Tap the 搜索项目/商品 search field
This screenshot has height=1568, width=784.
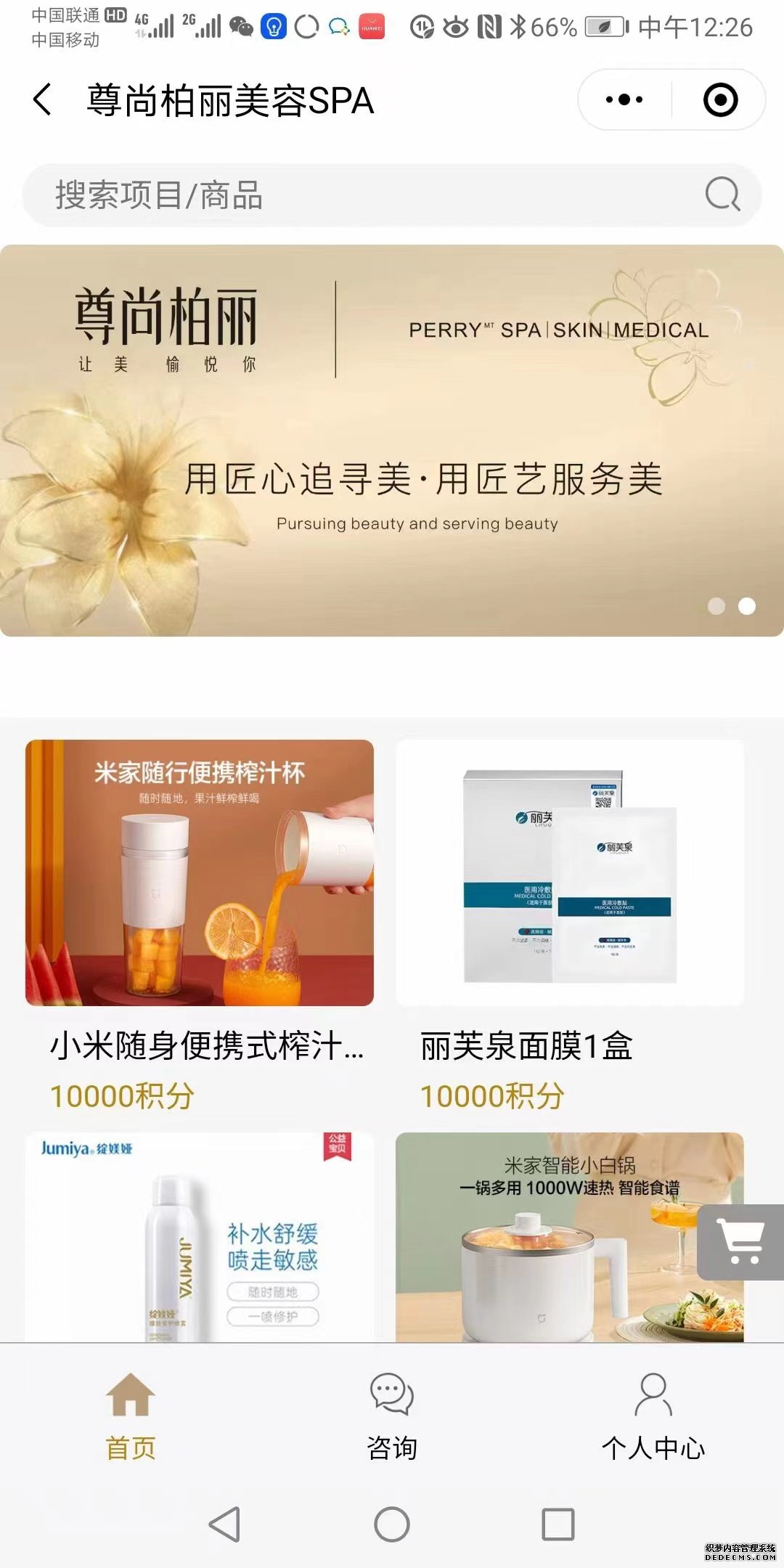point(363,195)
